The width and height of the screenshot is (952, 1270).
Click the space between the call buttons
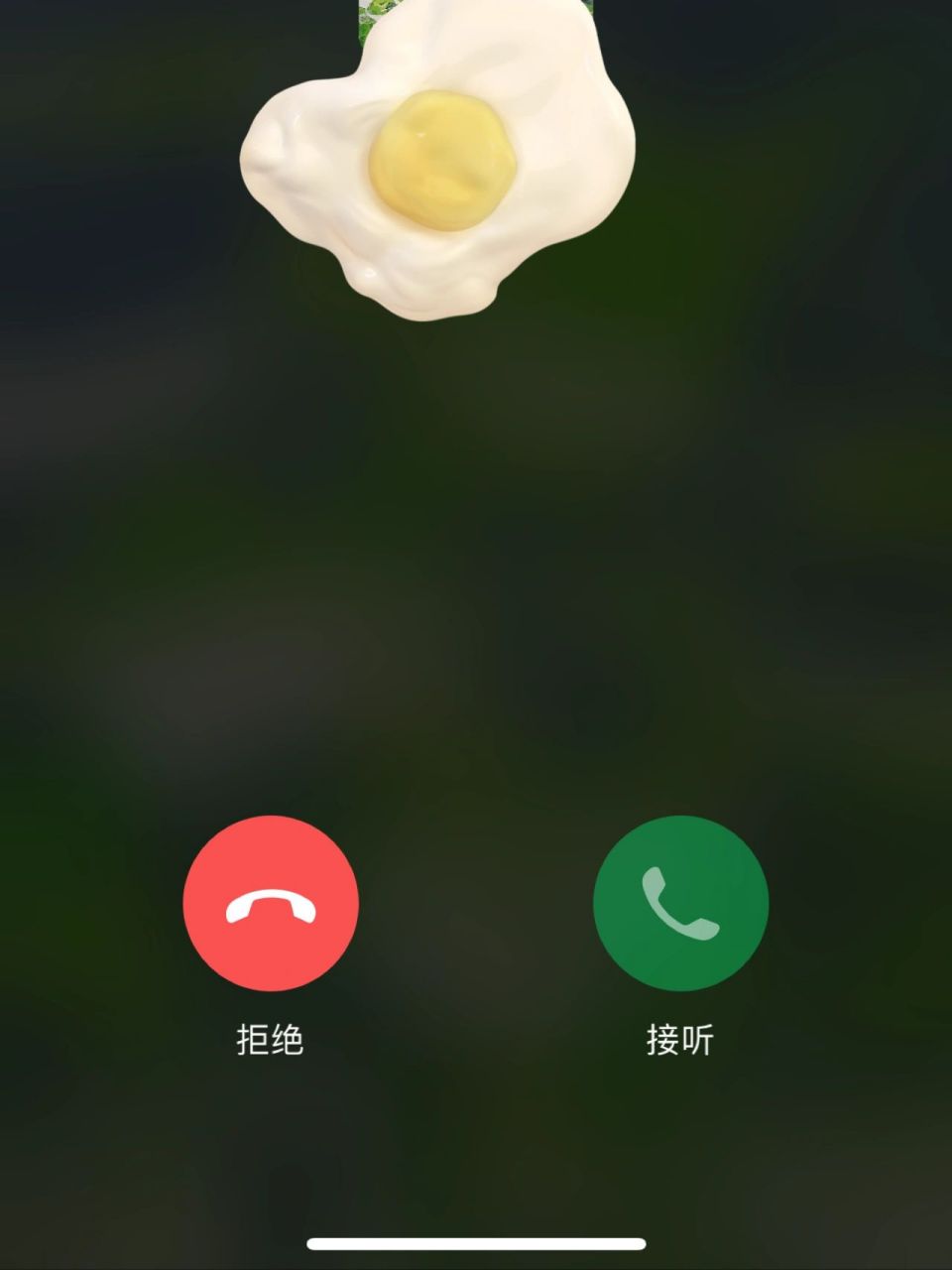(x=473, y=903)
